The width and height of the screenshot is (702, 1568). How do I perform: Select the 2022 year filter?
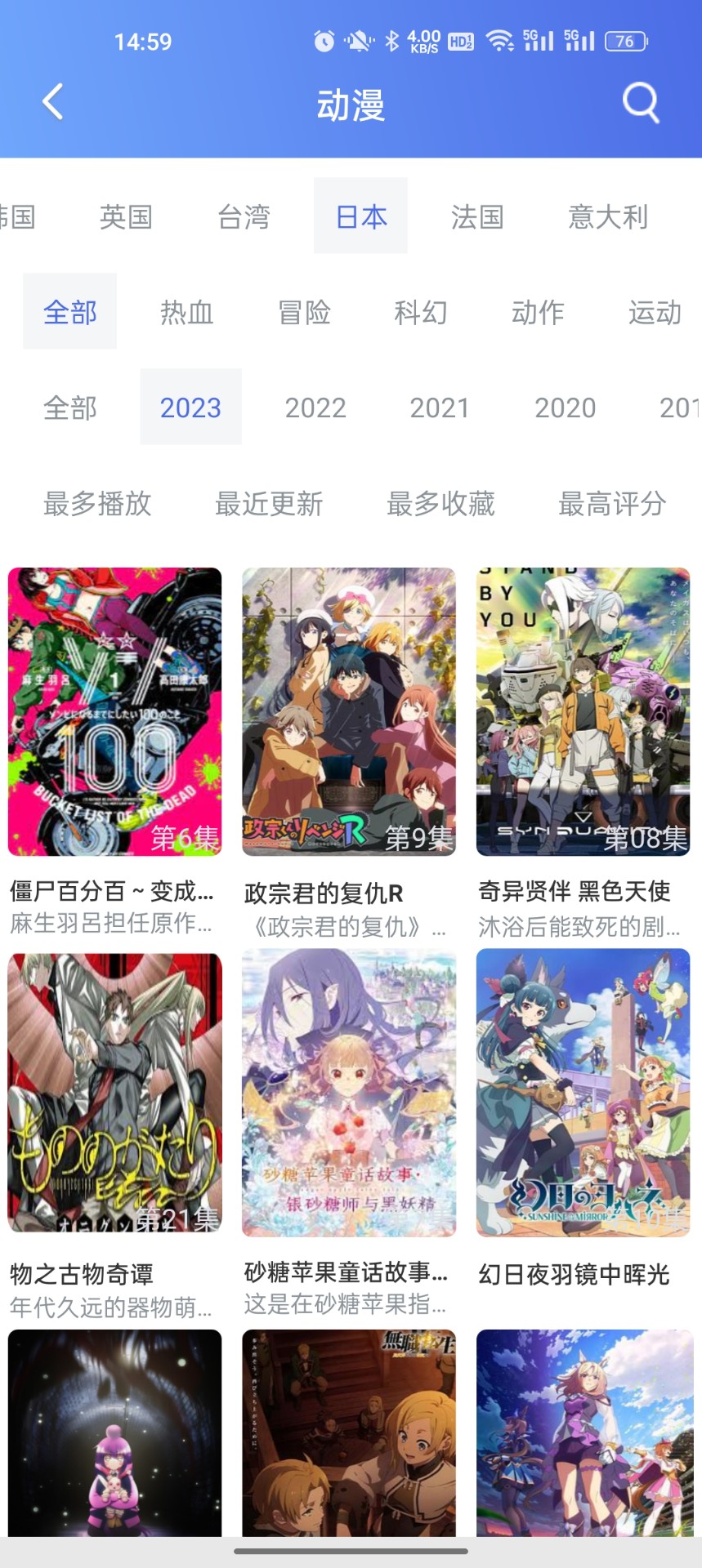tap(315, 408)
